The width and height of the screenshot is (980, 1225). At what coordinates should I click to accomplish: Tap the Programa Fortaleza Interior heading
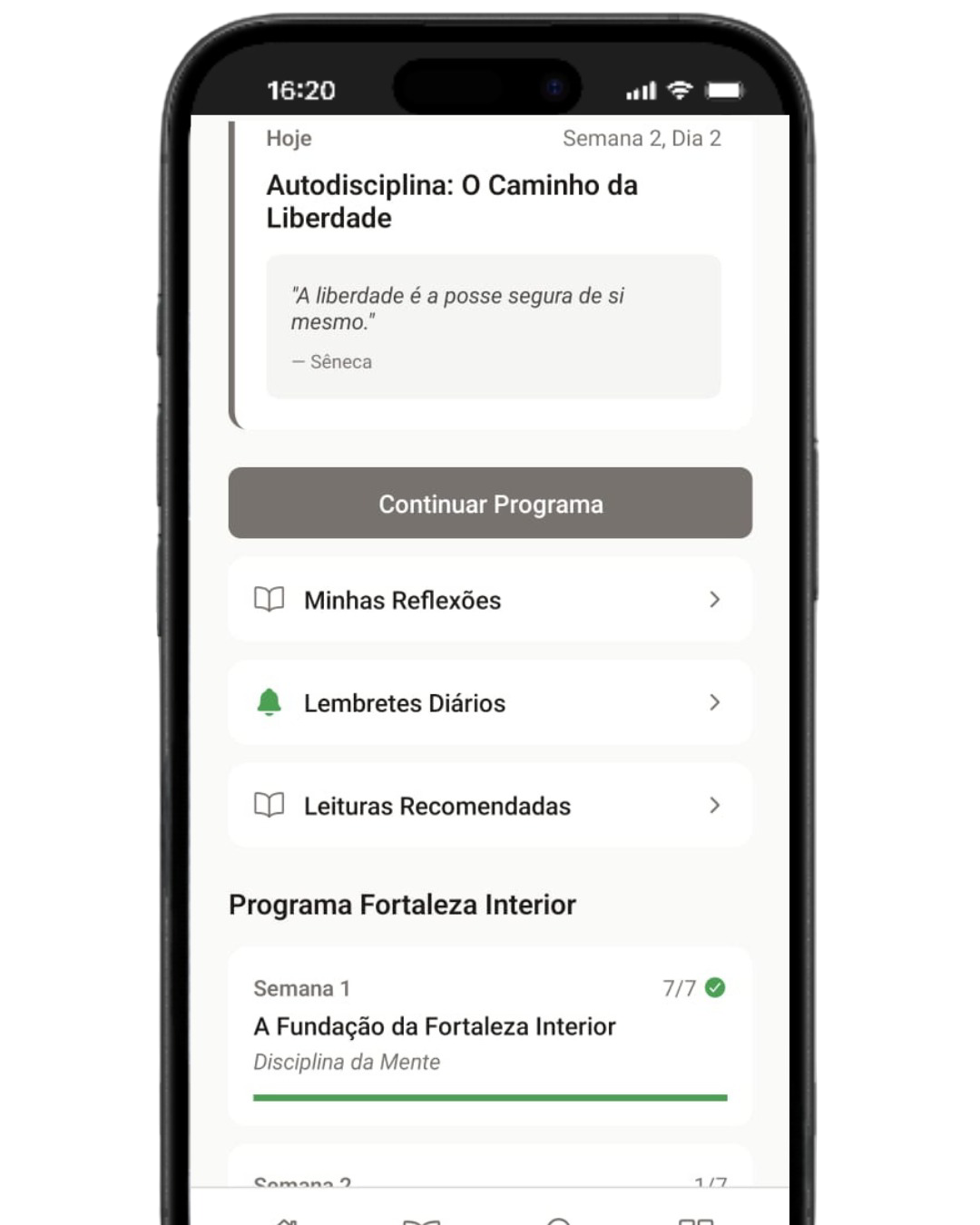pyautogui.click(x=403, y=904)
